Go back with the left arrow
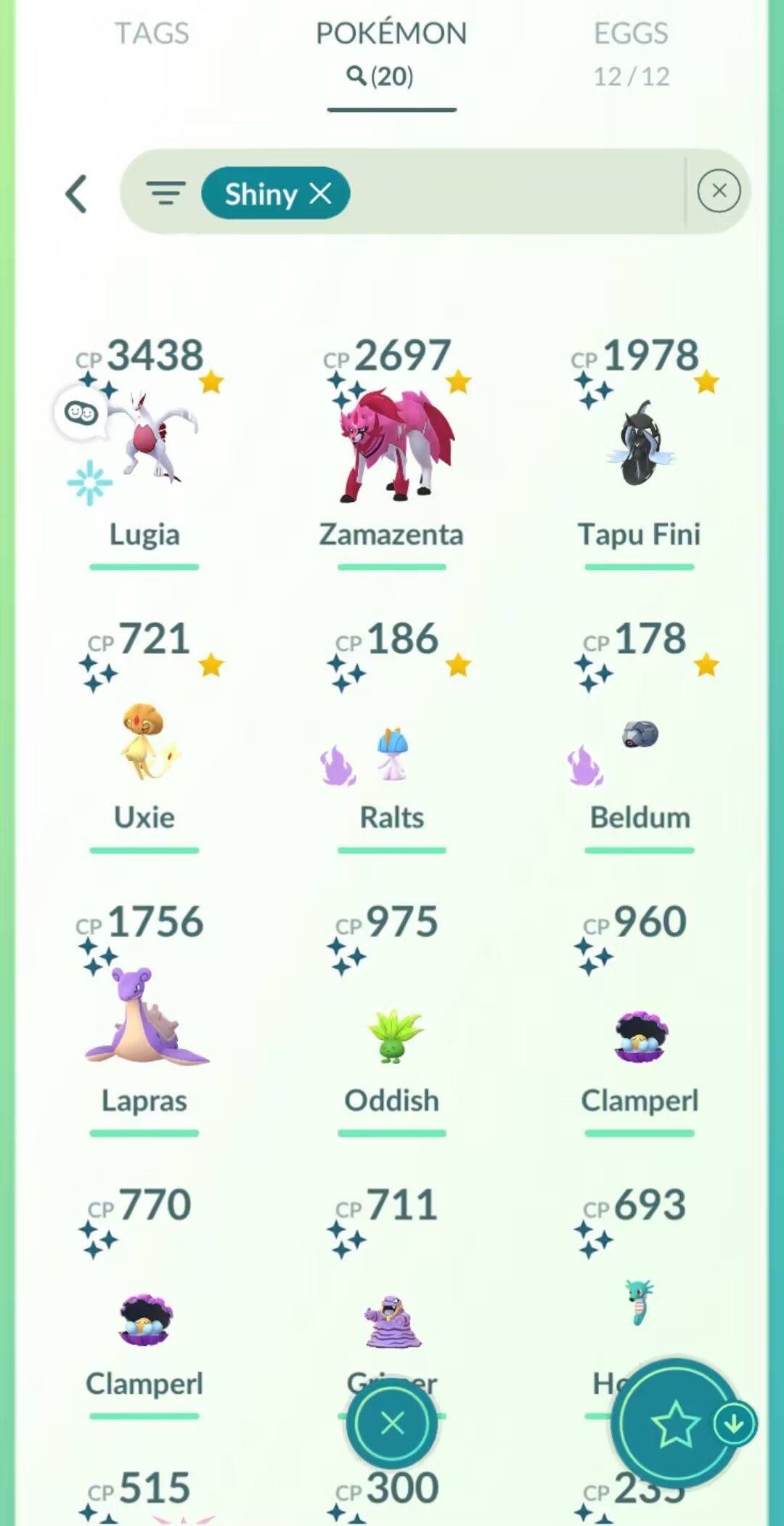The width and height of the screenshot is (784, 1526). [x=77, y=194]
